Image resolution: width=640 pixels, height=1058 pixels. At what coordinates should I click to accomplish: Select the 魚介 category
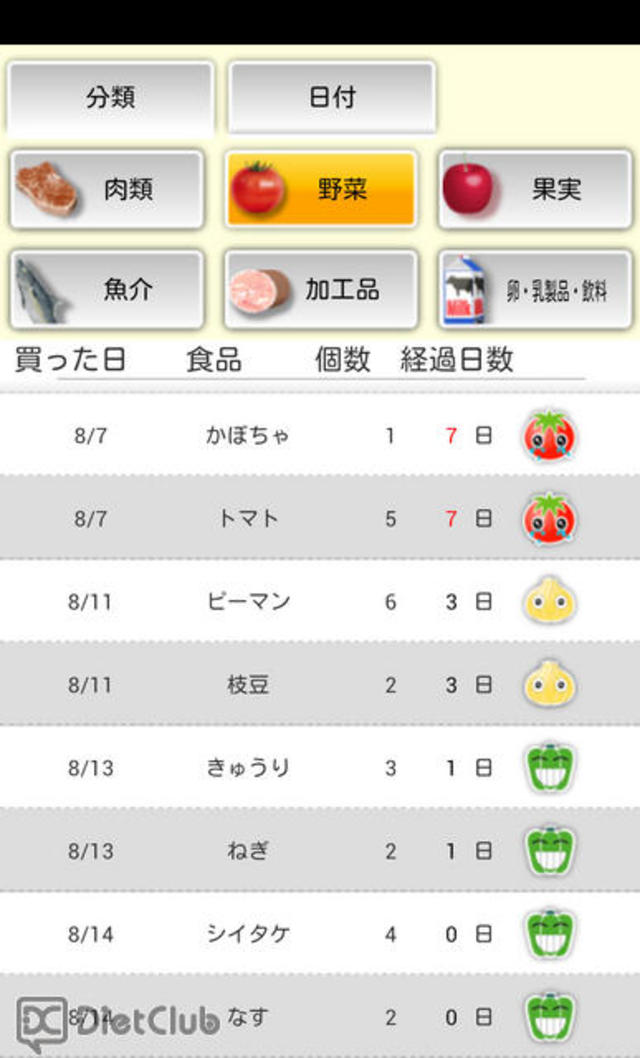pos(107,290)
